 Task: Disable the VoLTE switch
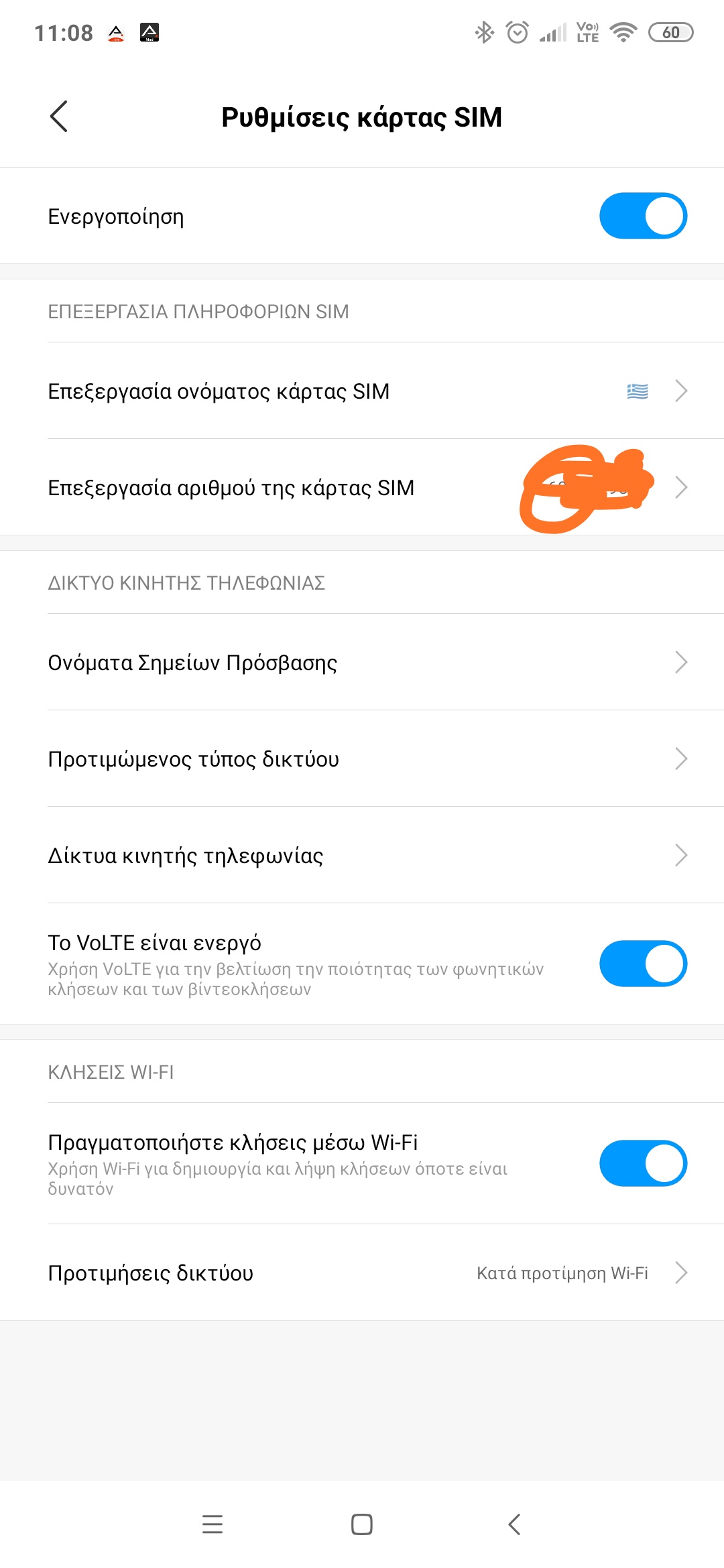click(x=642, y=964)
